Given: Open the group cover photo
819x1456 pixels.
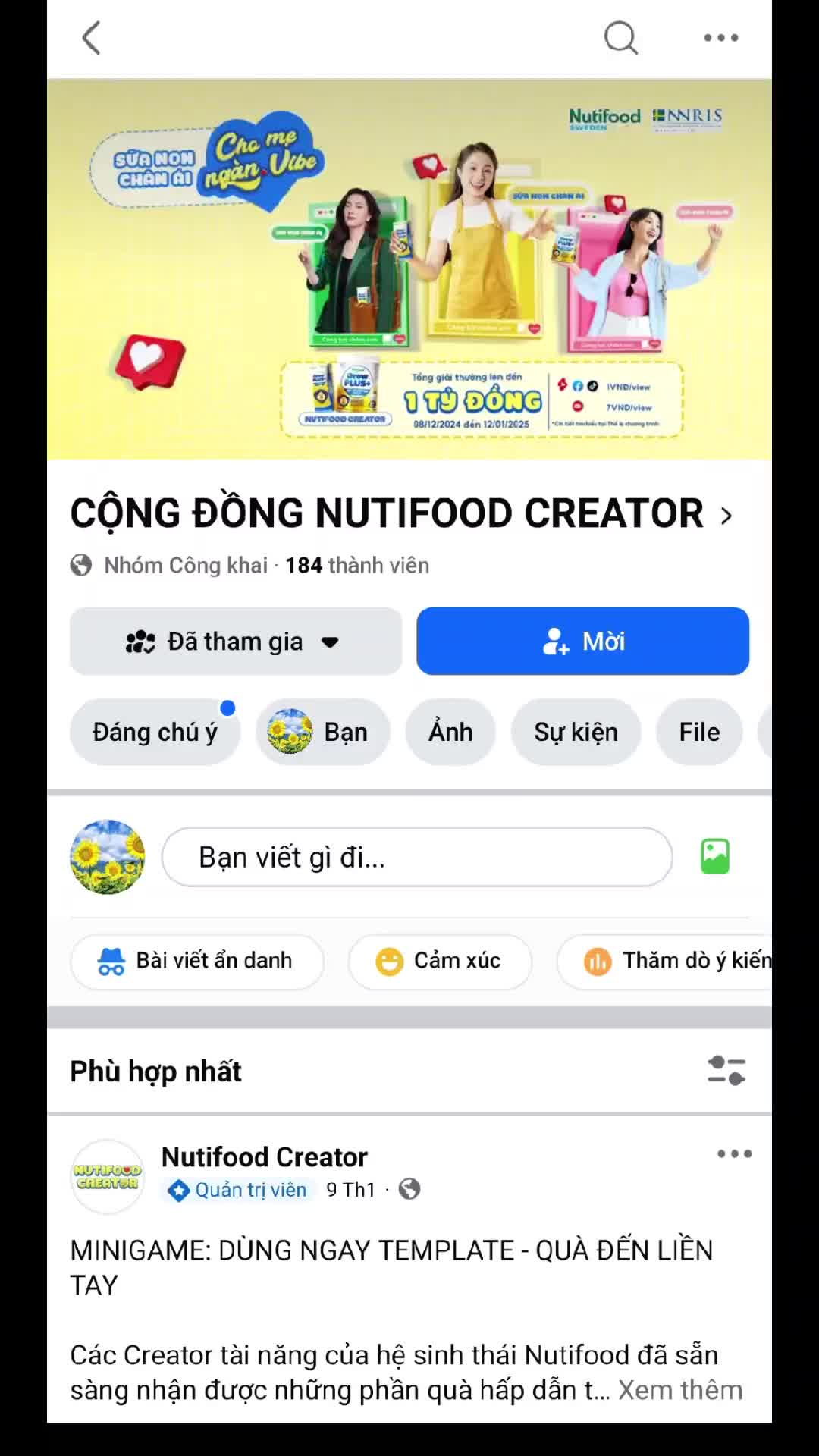Looking at the screenshot, I should [x=409, y=269].
